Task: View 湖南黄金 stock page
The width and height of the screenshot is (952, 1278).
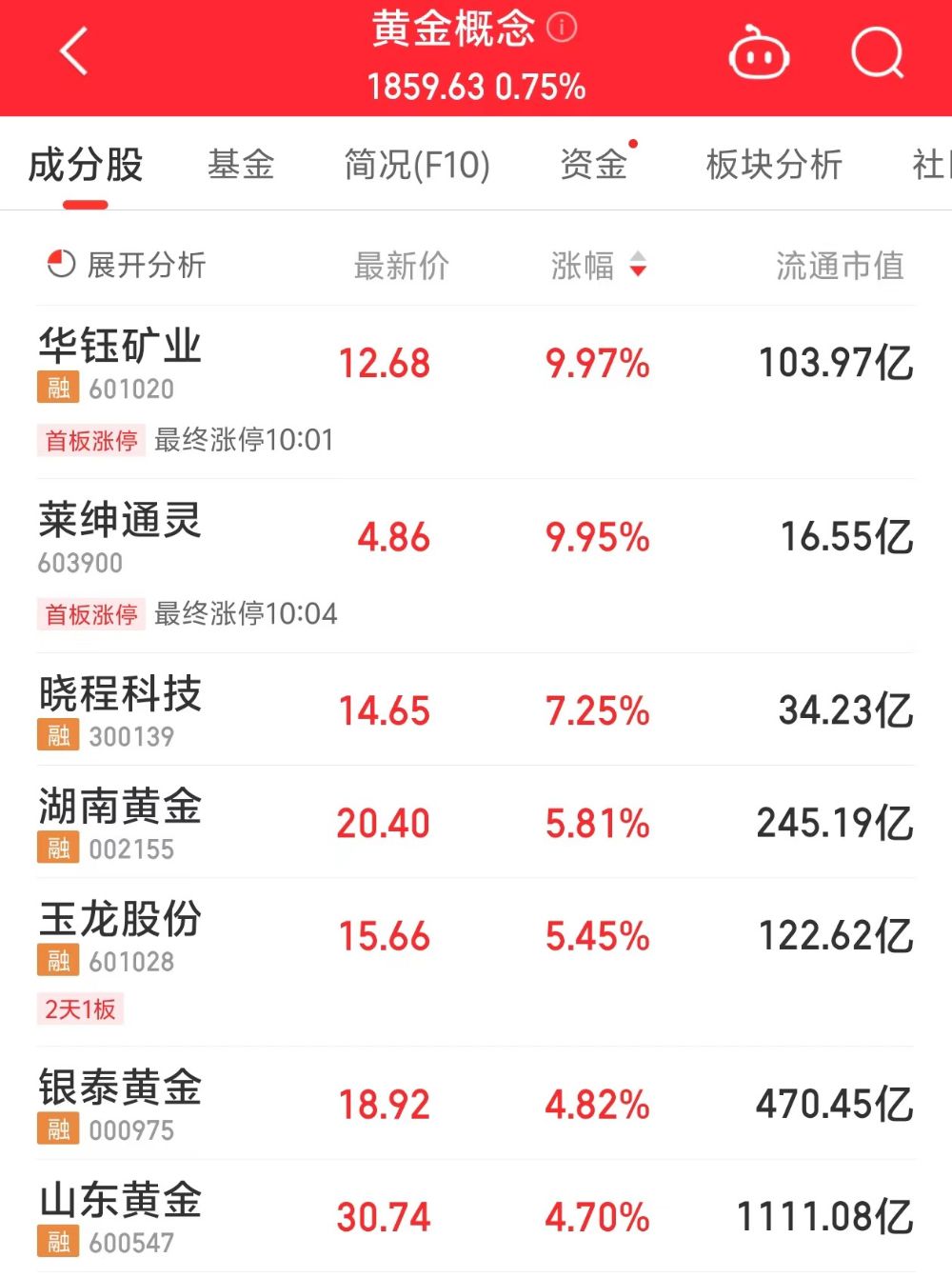Action: point(120,808)
